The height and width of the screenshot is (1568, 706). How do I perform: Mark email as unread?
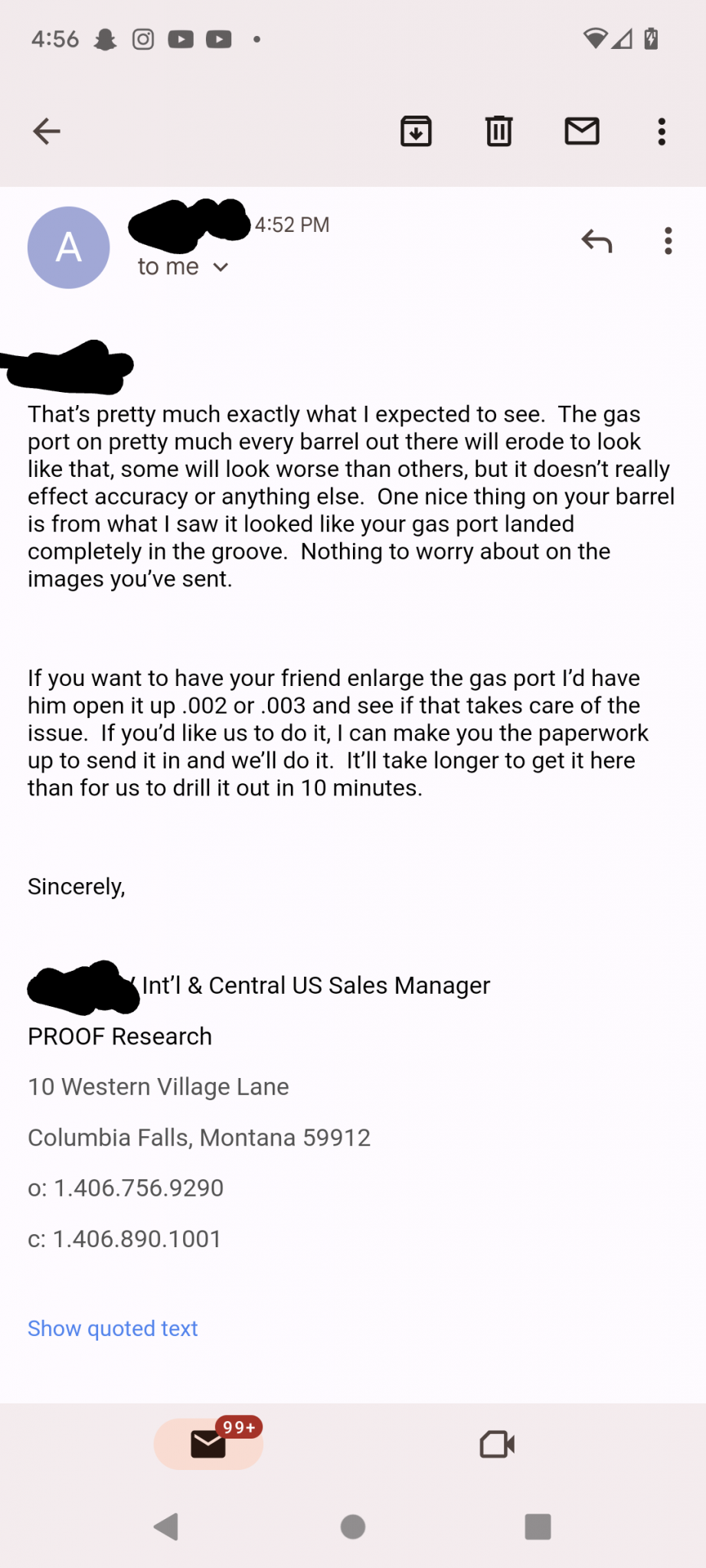coord(582,132)
